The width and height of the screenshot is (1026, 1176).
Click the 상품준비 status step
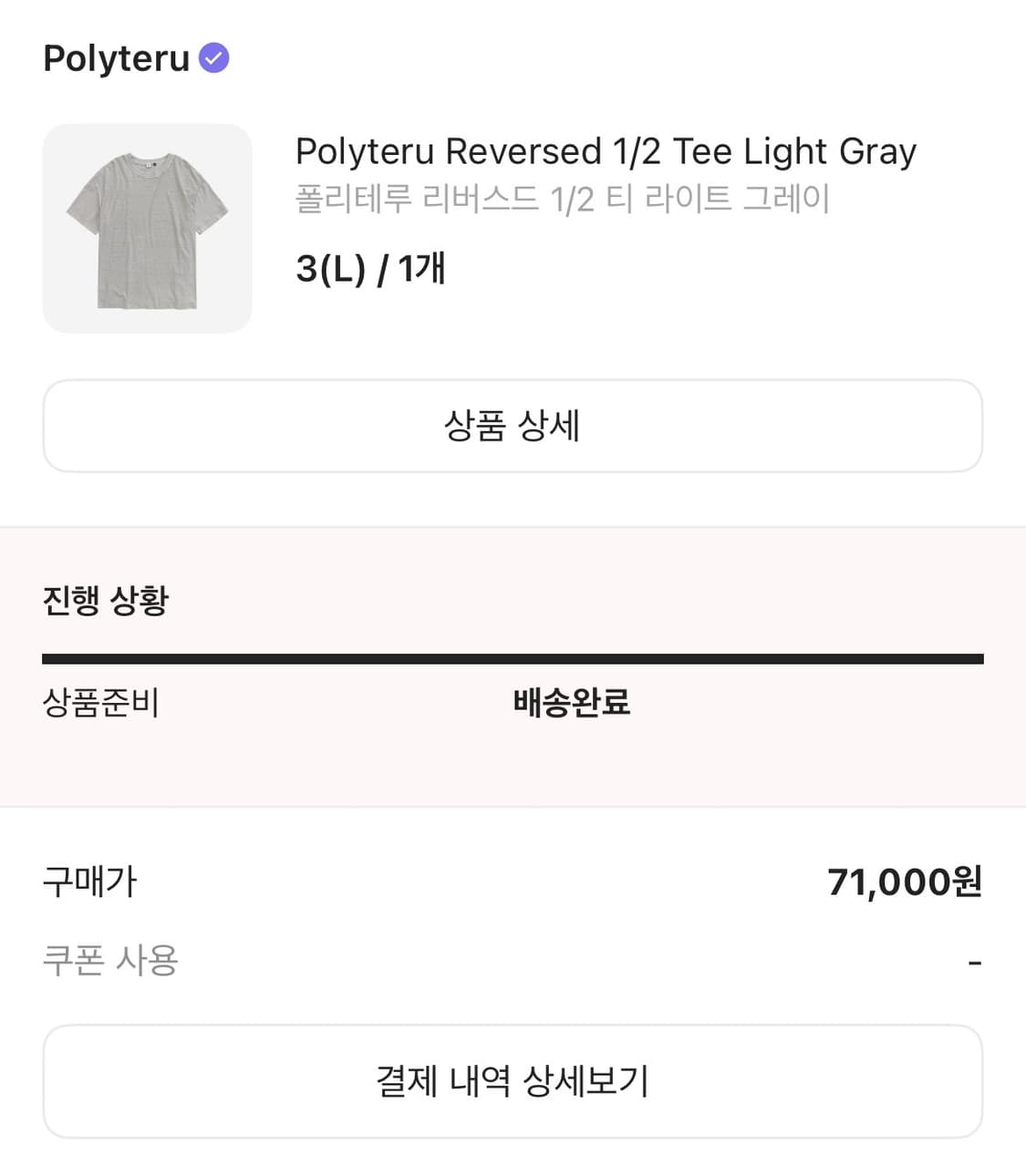tap(100, 703)
